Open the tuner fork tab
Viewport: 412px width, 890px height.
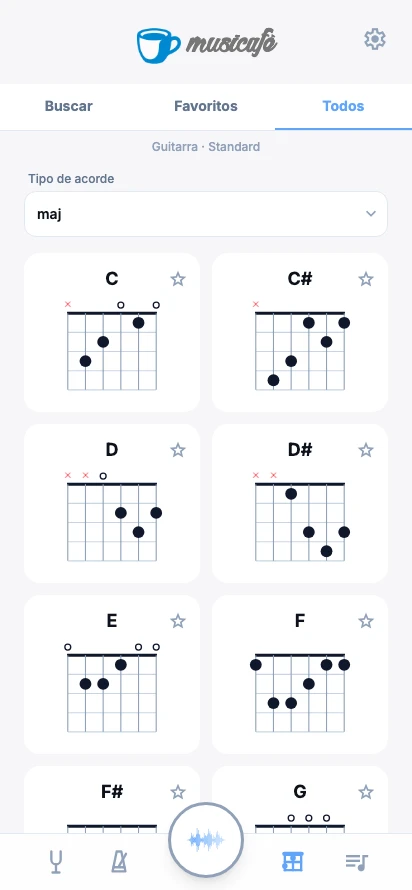tap(56, 862)
